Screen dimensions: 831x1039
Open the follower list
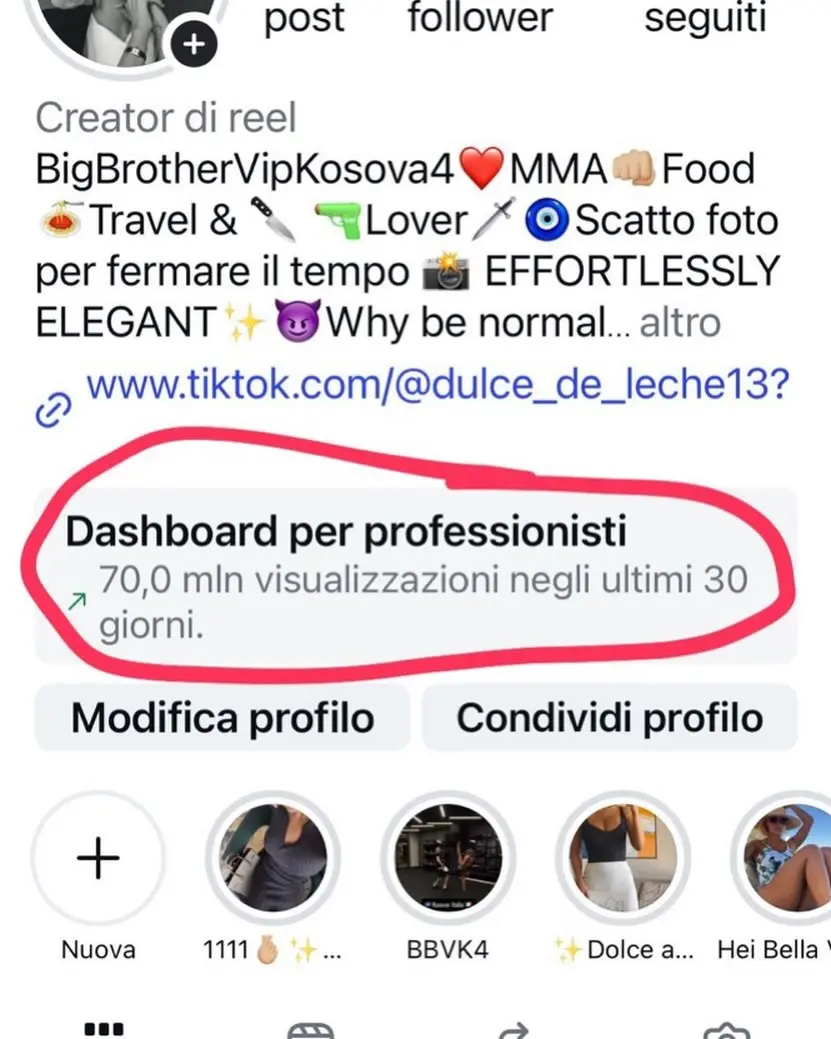[480, 18]
